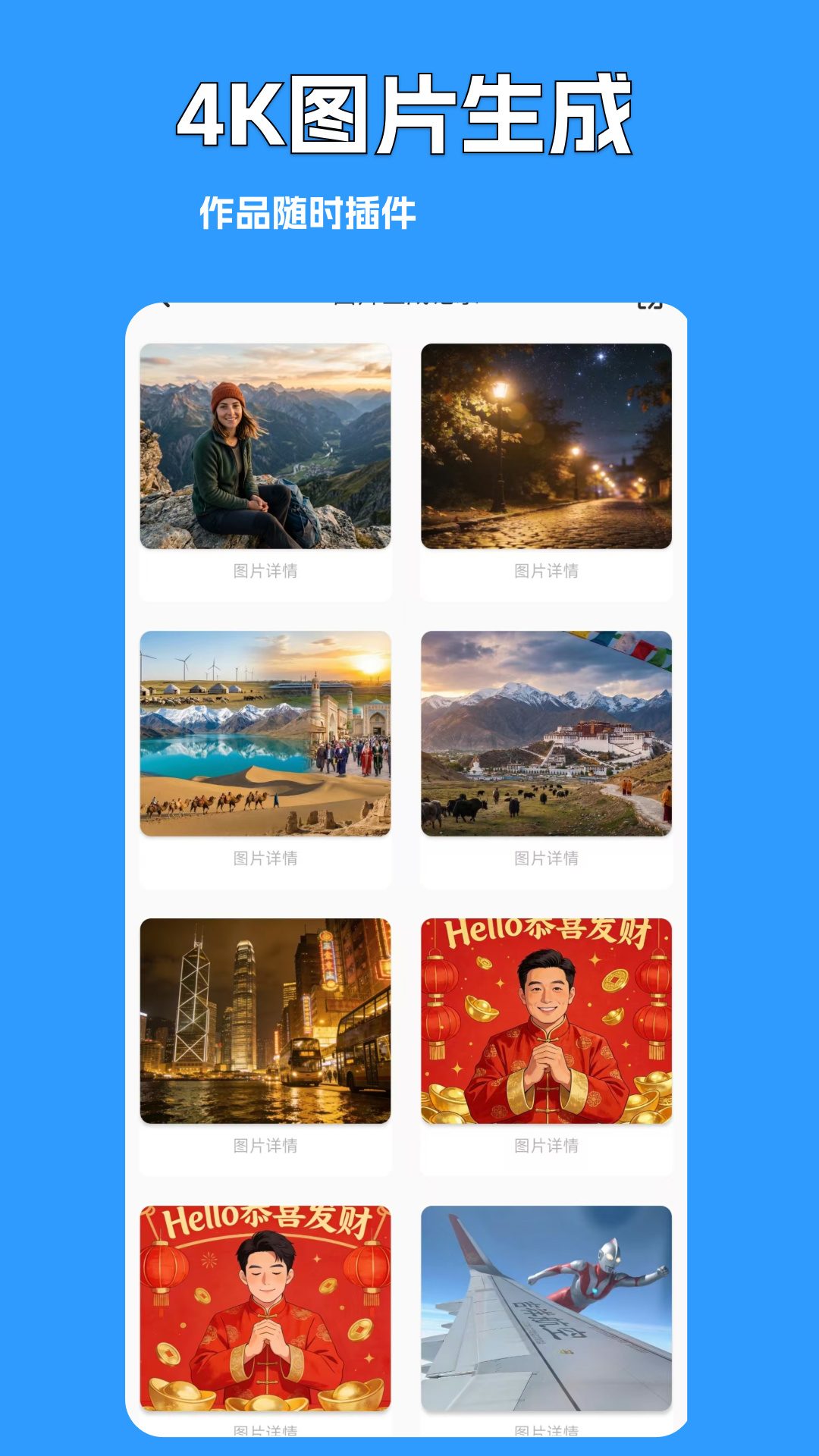Open details for the red 恭喜发财 greeting image
Image resolution: width=819 pixels, height=1456 pixels.
[x=546, y=1147]
